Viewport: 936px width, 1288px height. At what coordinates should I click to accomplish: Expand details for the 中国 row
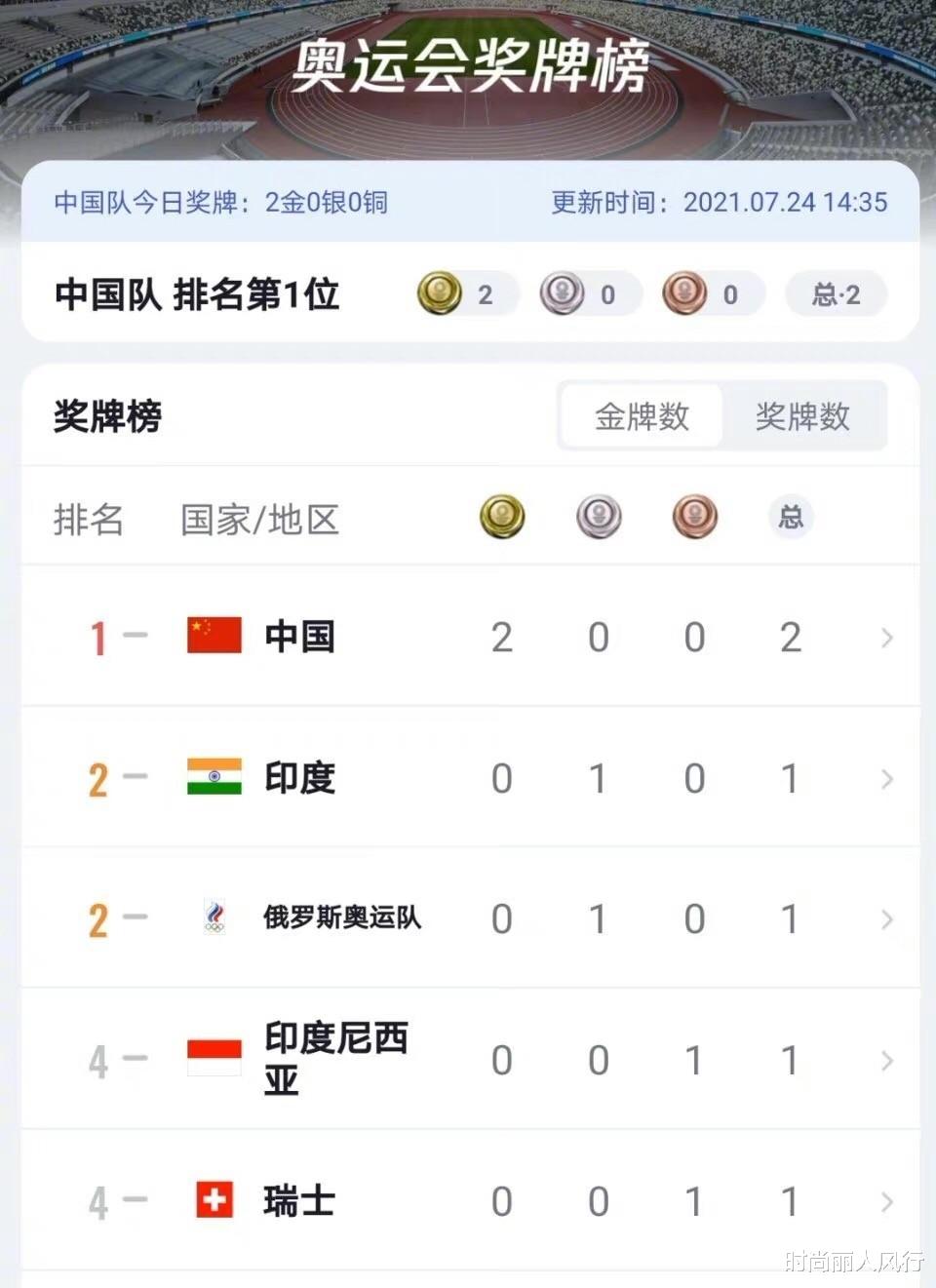coord(886,638)
